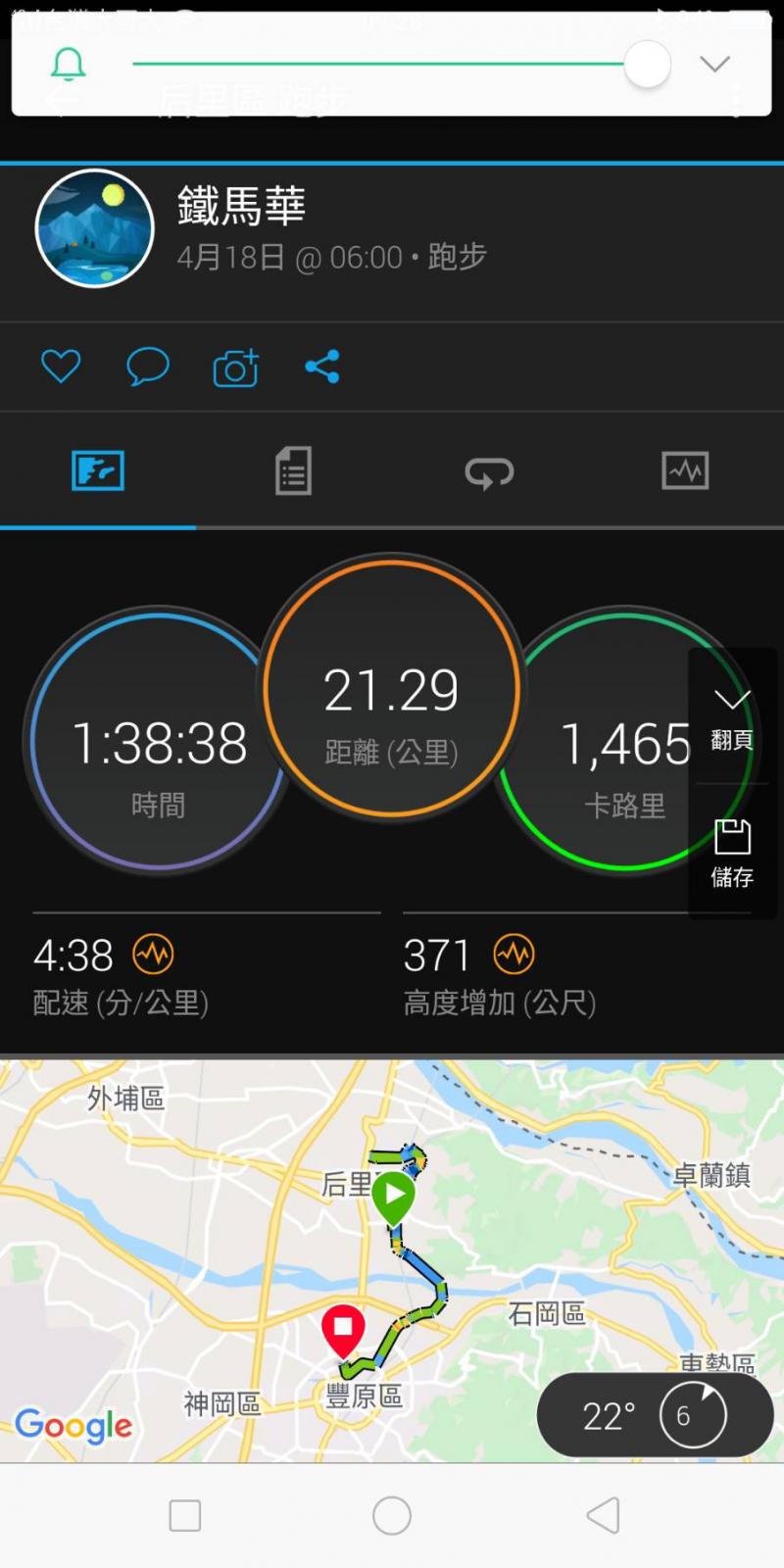Go back with the system back button
Image resolution: width=784 pixels, height=1568 pixels.
pos(603,1515)
